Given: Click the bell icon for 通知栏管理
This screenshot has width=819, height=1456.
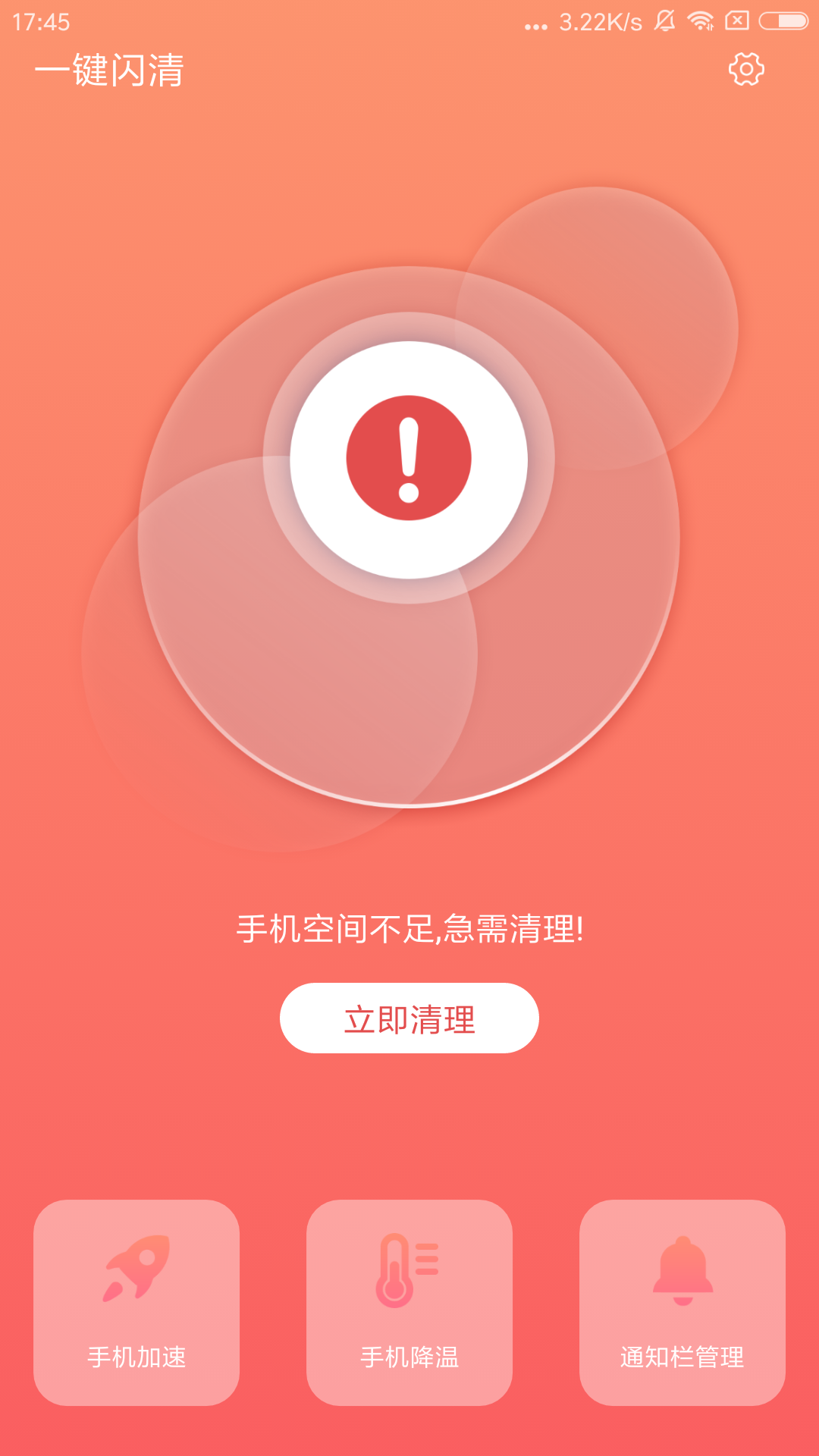Looking at the screenshot, I should (681, 1269).
